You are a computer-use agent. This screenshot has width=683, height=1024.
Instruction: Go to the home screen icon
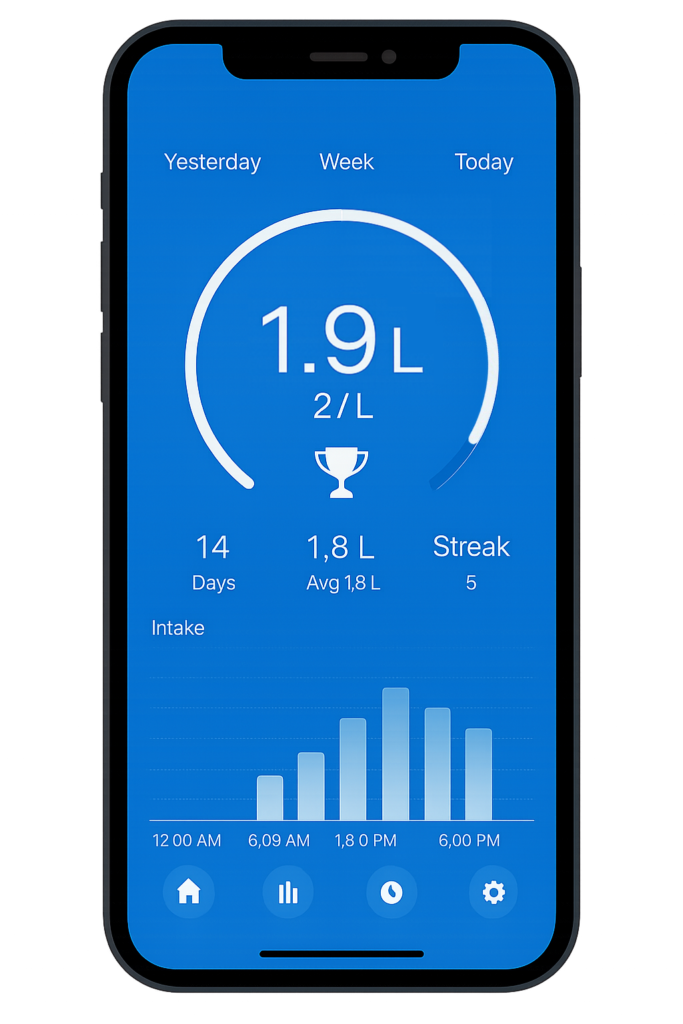click(189, 892)
